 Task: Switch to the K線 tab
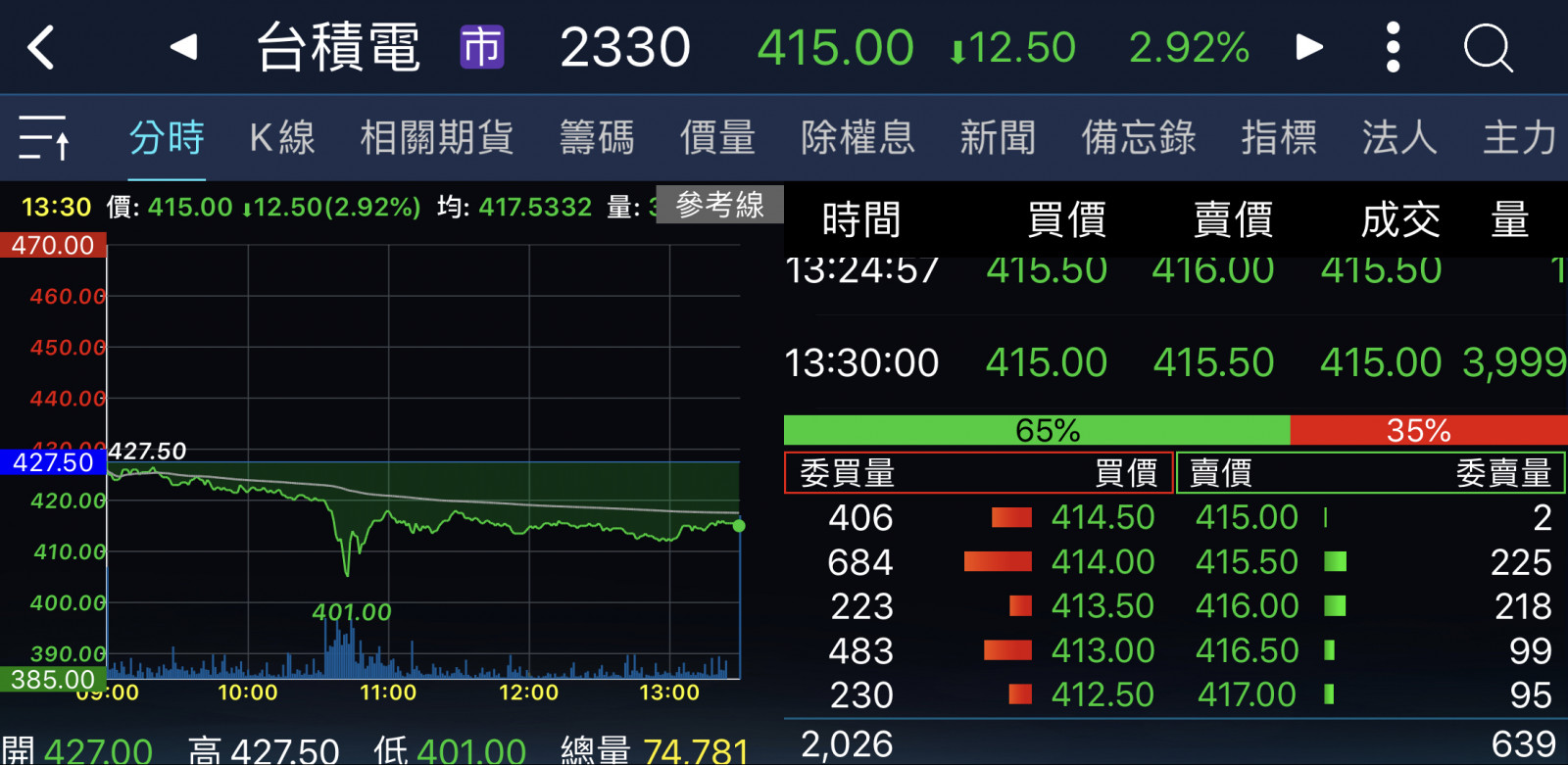(282, 137)
